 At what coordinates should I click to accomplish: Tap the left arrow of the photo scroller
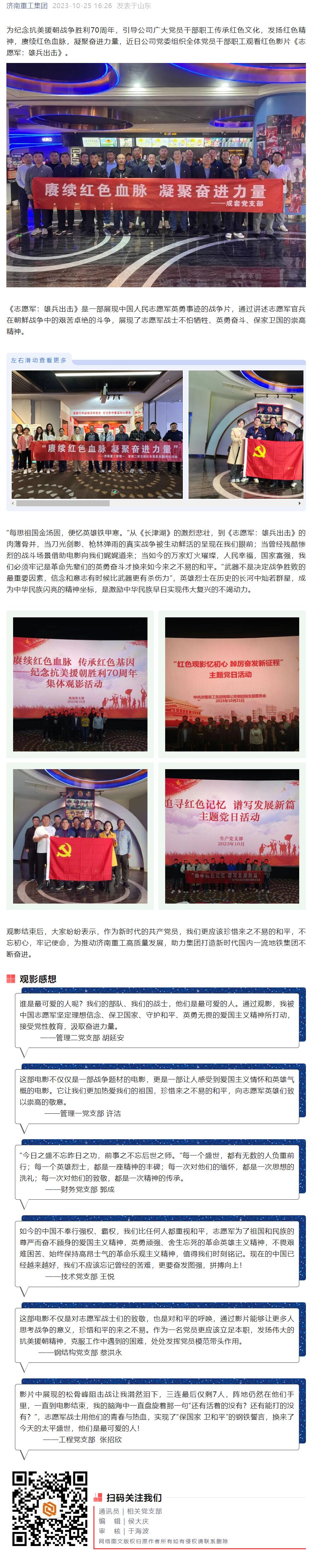click(13, 503)
